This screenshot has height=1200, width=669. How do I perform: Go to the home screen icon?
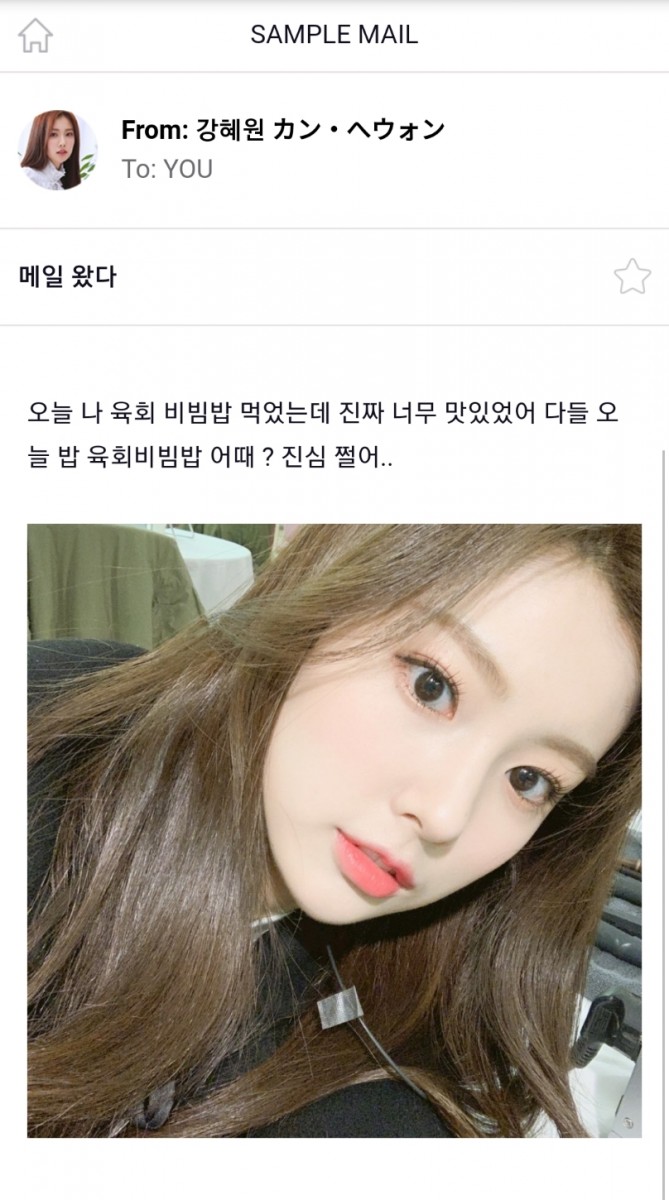pyautogui.click(x=35, y=35)
